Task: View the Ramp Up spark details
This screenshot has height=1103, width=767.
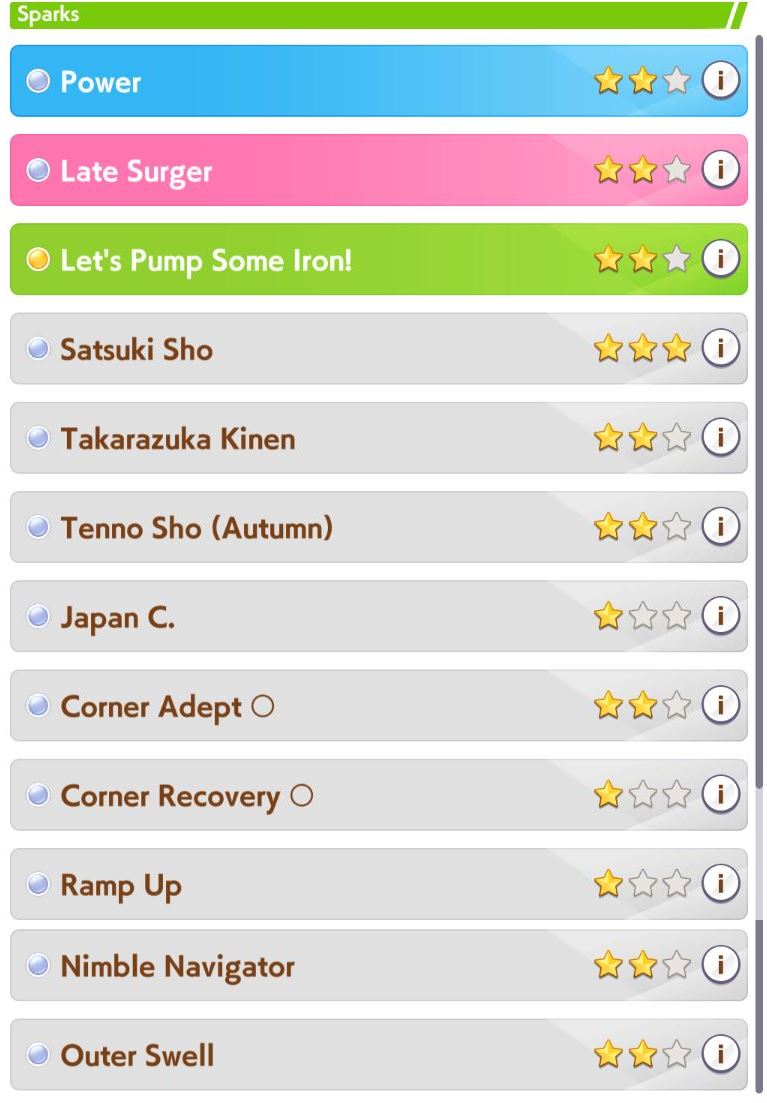Action: [x=720, y=883]
